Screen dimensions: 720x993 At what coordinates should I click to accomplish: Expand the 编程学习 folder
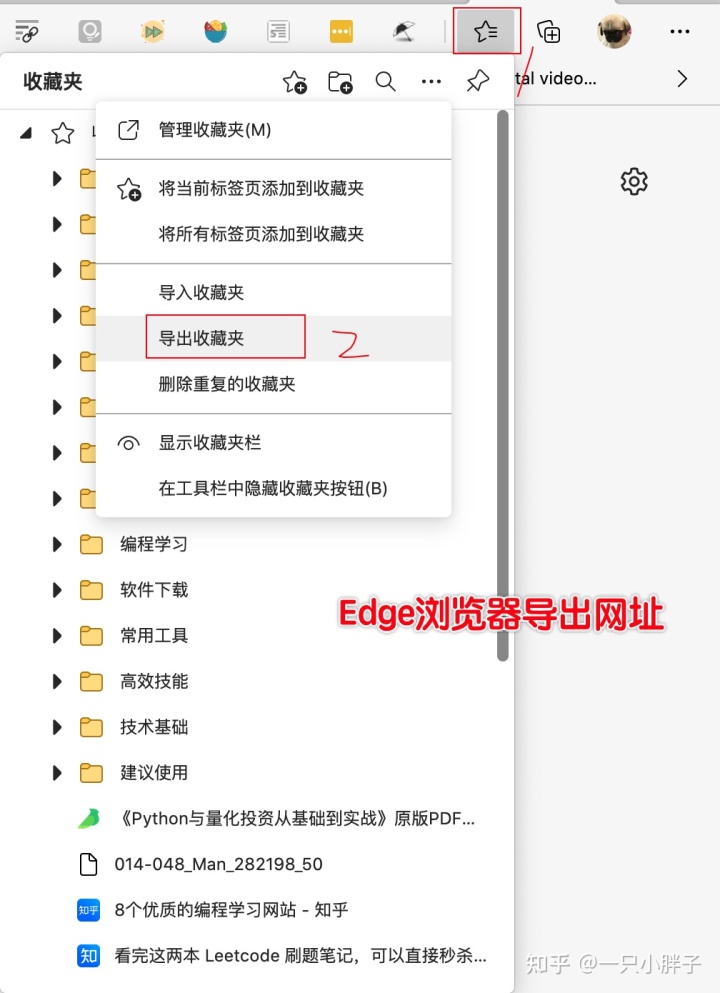[57, 544]
